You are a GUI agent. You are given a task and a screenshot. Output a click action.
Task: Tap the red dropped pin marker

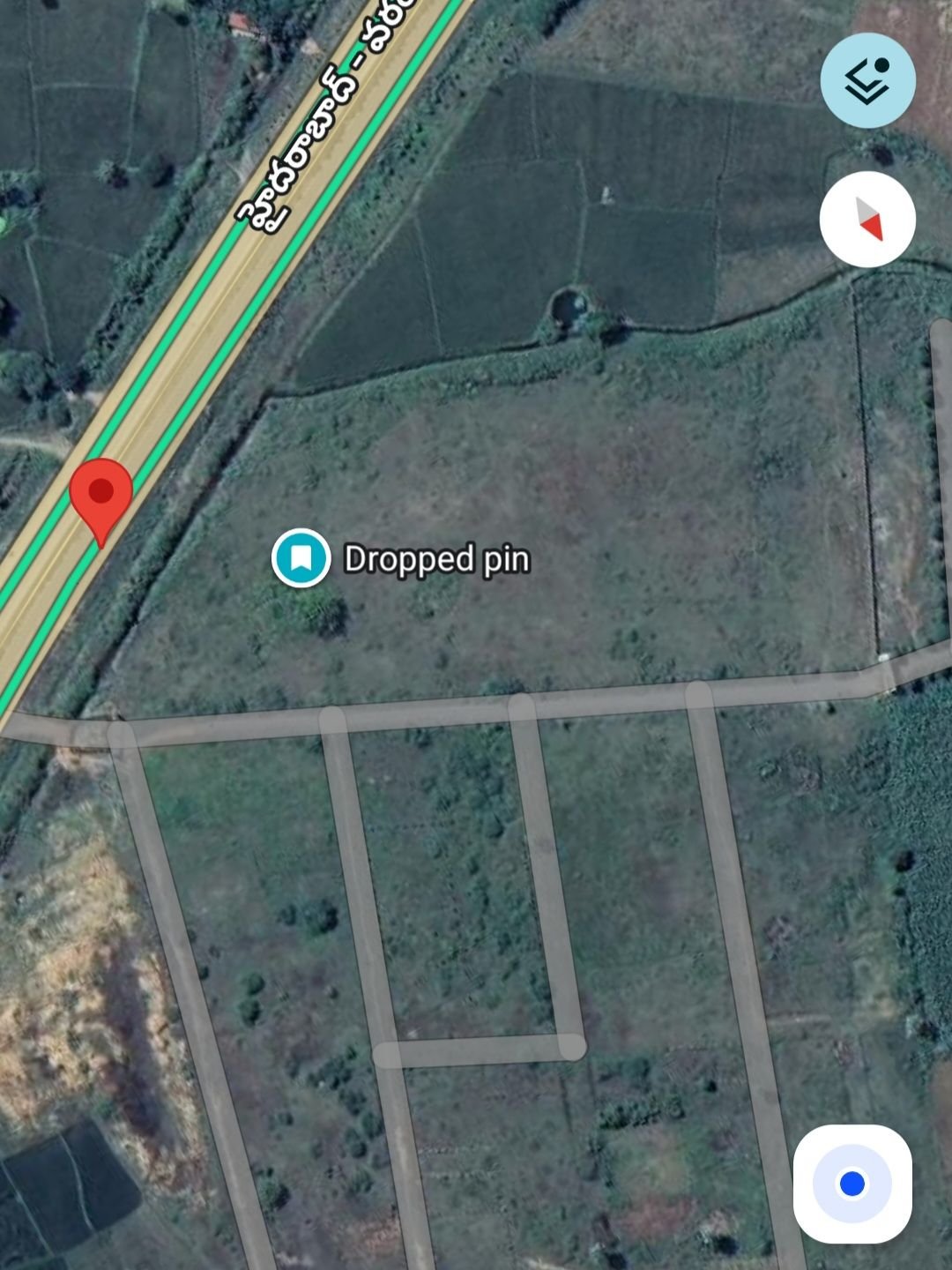[x=102, y=494]
